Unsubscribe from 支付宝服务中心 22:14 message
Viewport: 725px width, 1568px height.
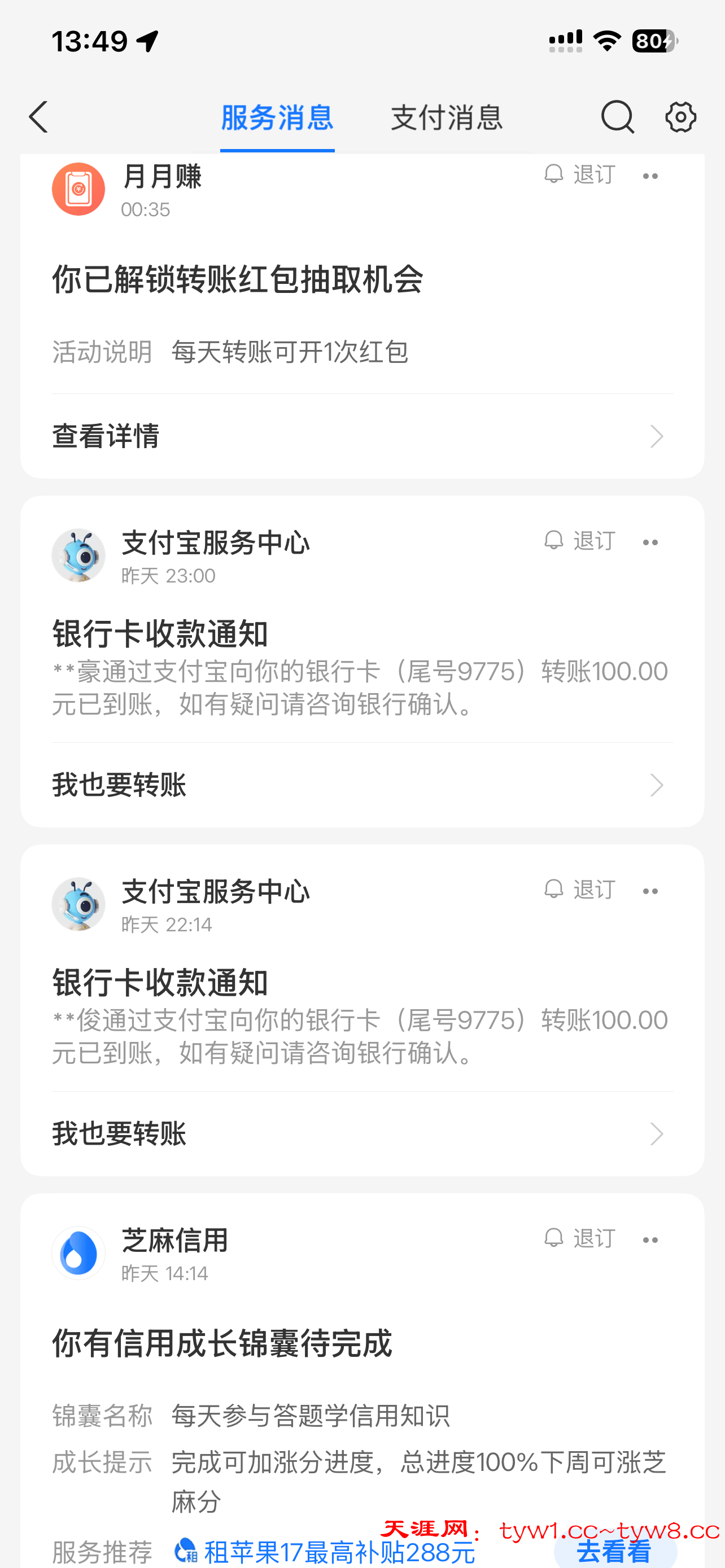[x=580, y=890]
